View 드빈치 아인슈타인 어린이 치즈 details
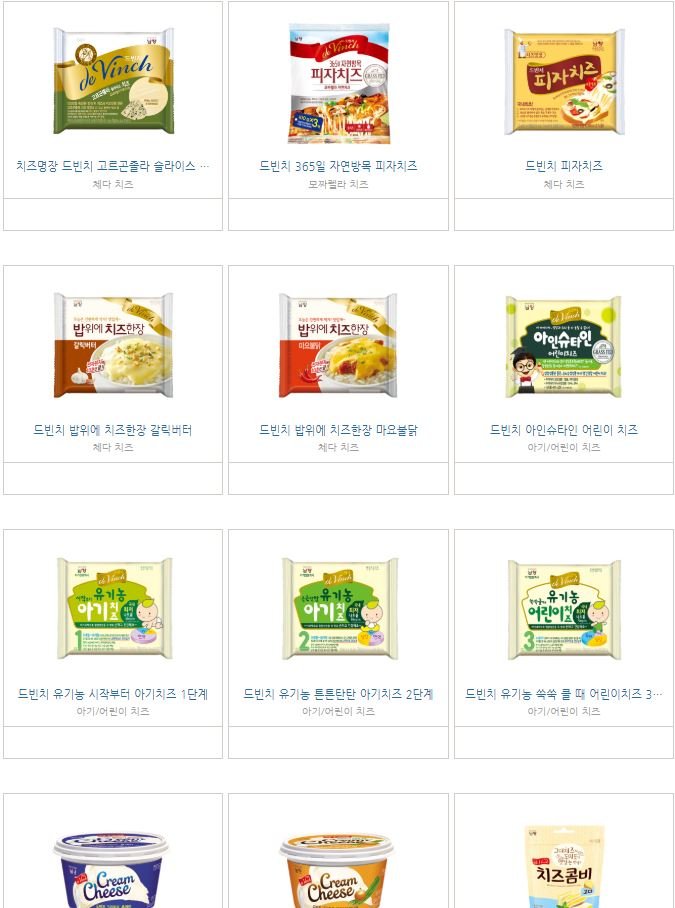 564,430
